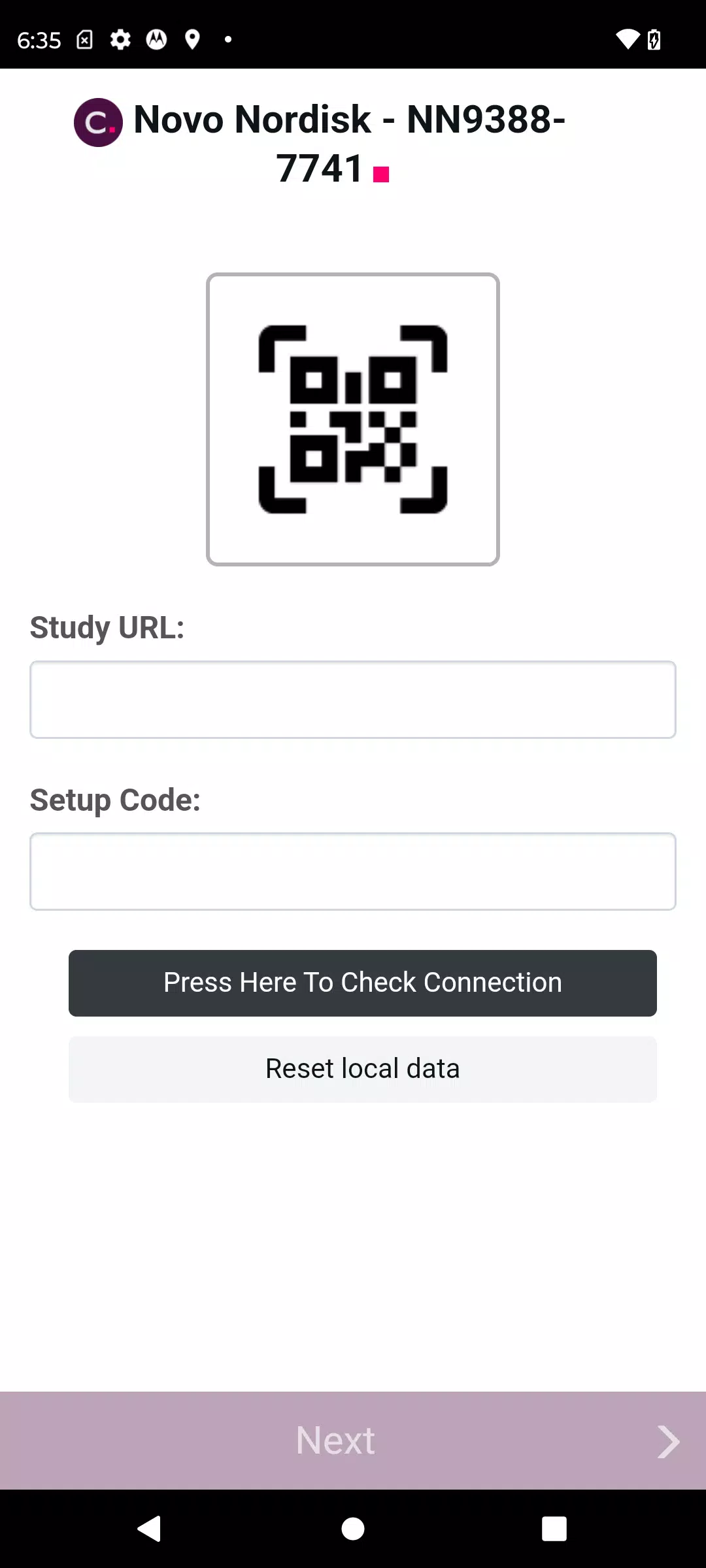Tap the QR code scan button

(x=353, y=419)
